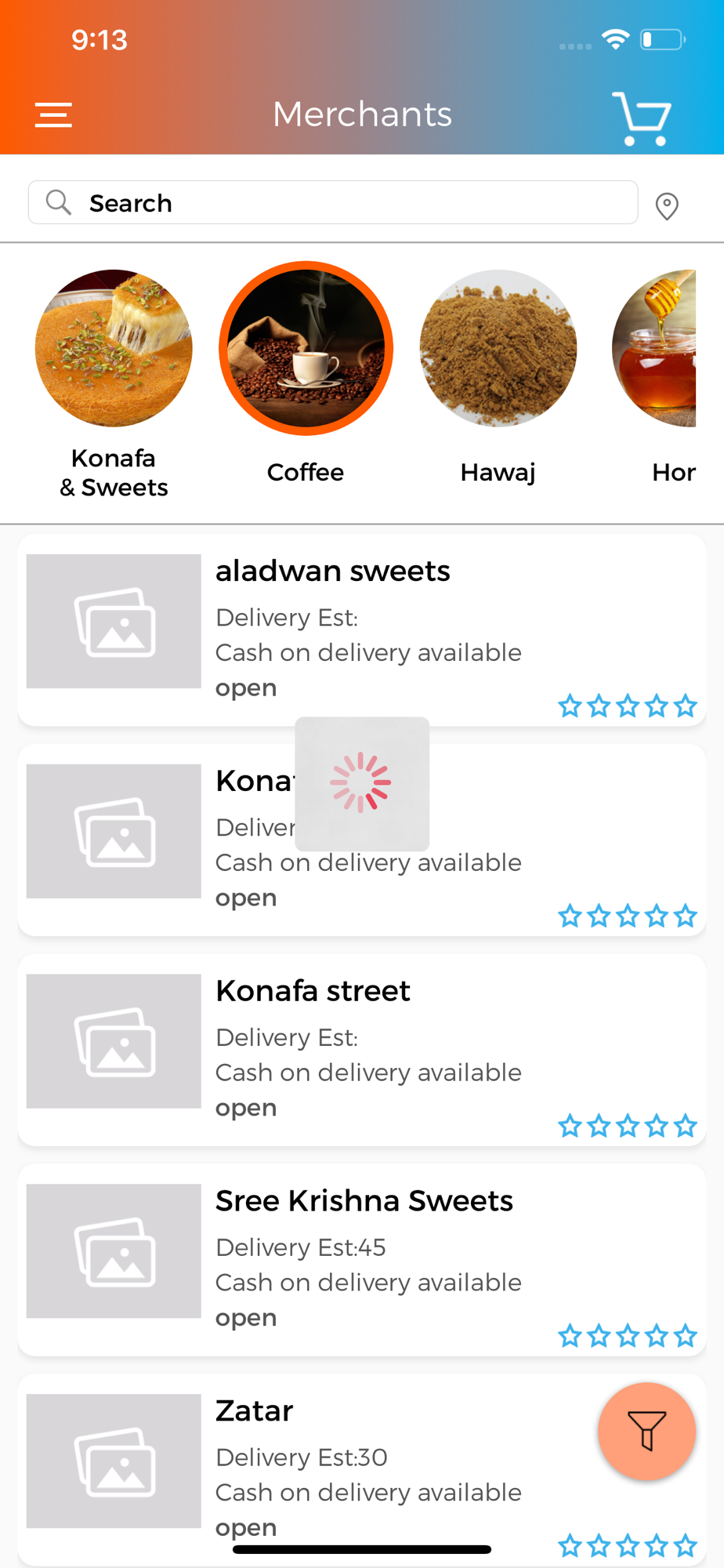This screenshot has width=724, height=1568.
Task: Tap the Search field
Action: point(333,202)
